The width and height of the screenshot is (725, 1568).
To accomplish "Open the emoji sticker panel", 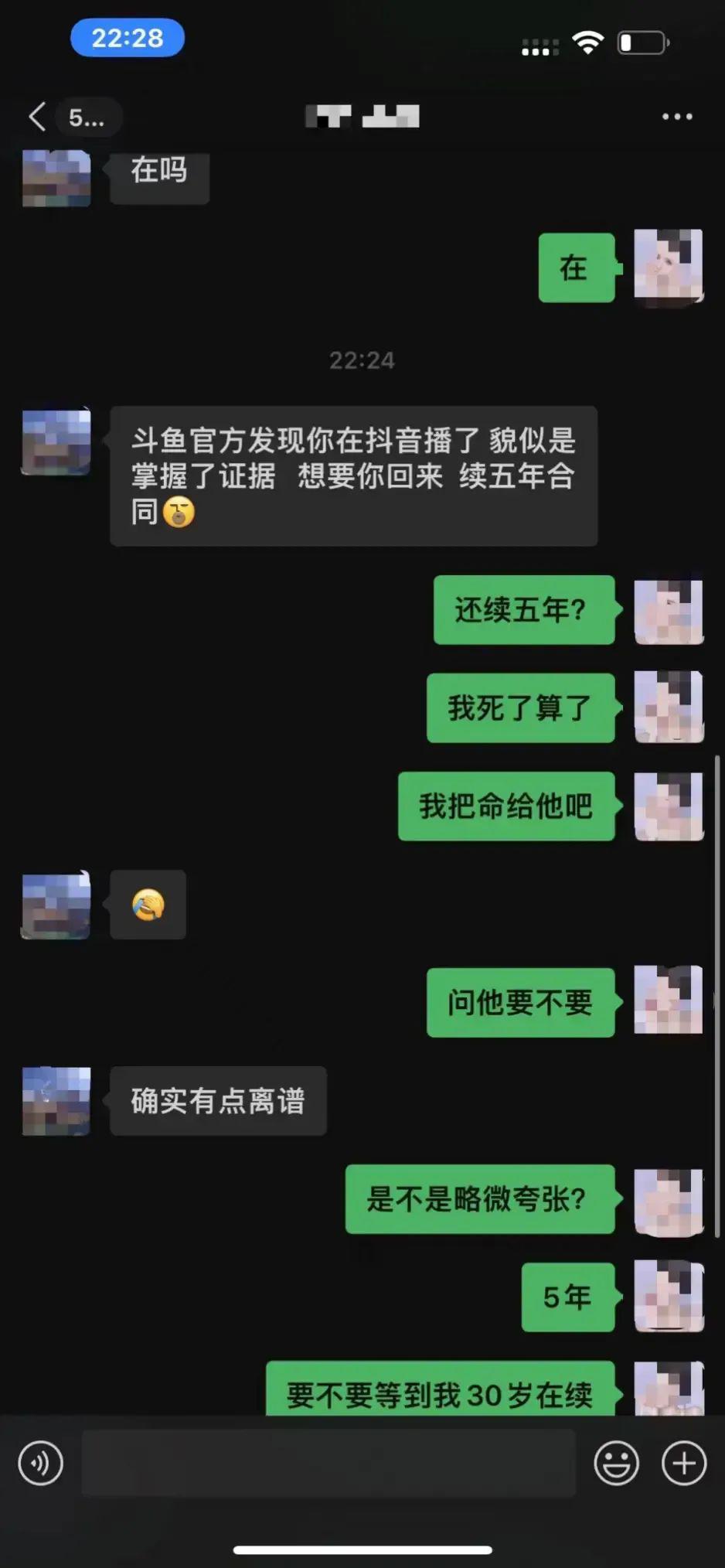I will tap(616, 1463).
